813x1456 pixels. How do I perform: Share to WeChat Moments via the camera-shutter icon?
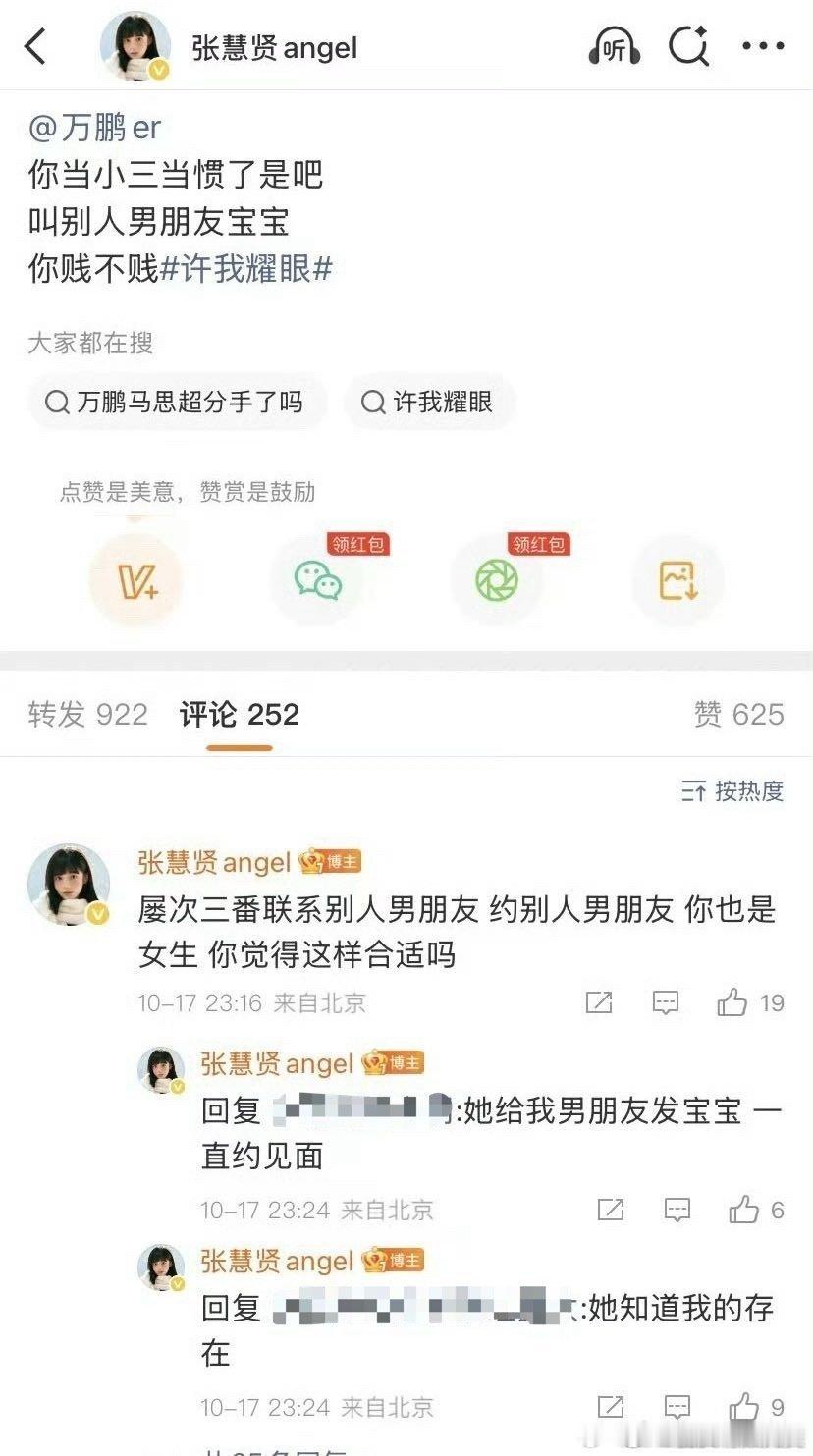click(497, 581)
